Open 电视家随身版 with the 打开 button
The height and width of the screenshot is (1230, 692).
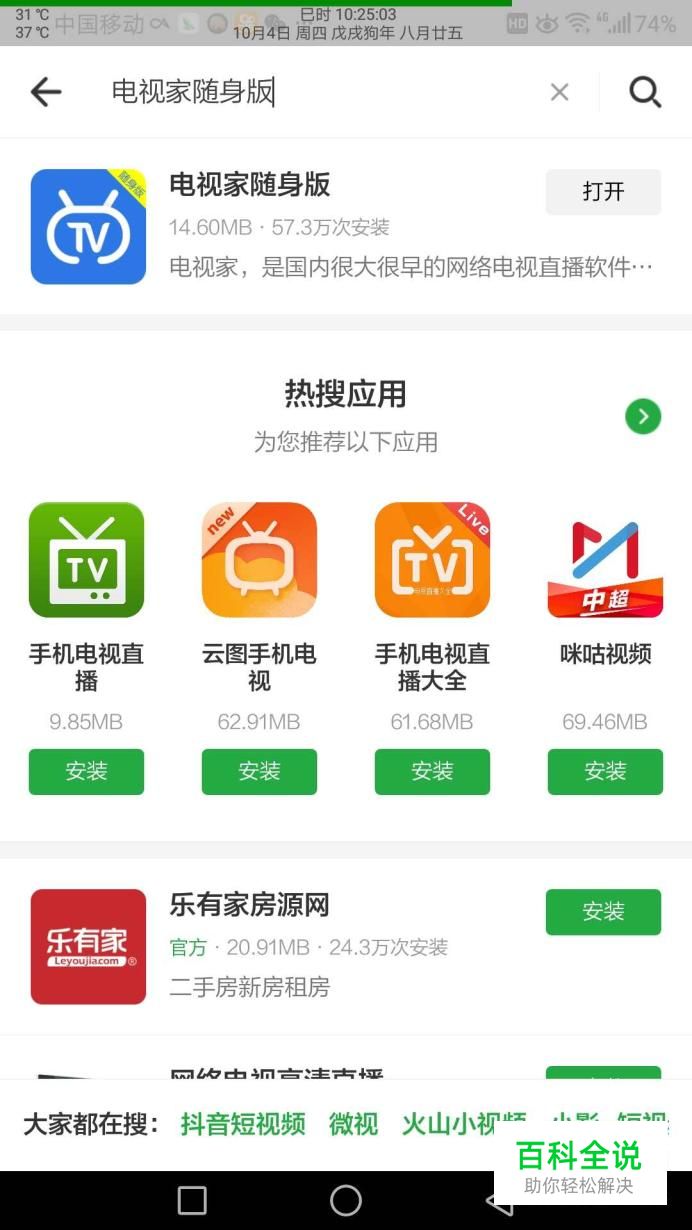[603, 192]
